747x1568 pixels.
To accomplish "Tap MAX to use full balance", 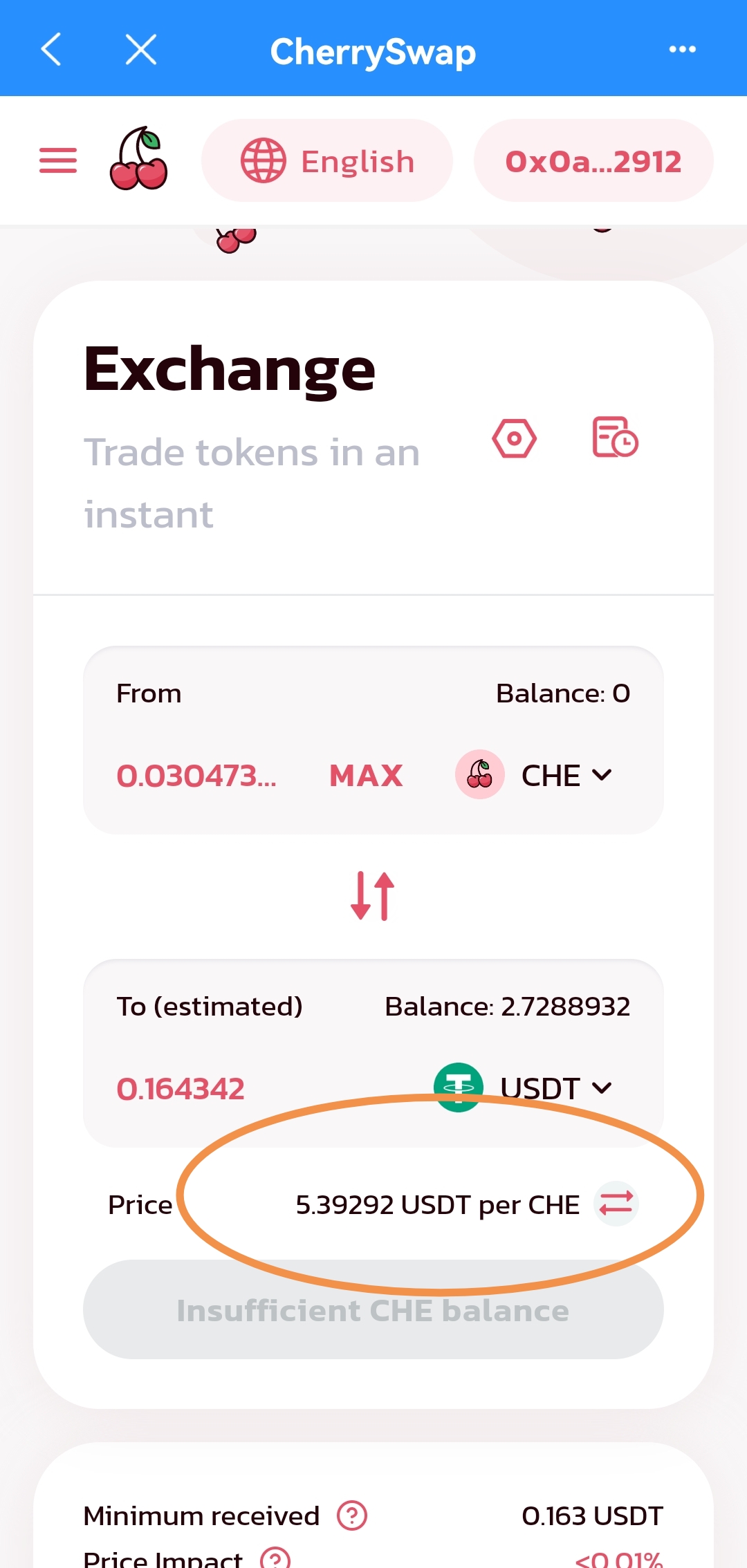I will [x=366, y=776].
